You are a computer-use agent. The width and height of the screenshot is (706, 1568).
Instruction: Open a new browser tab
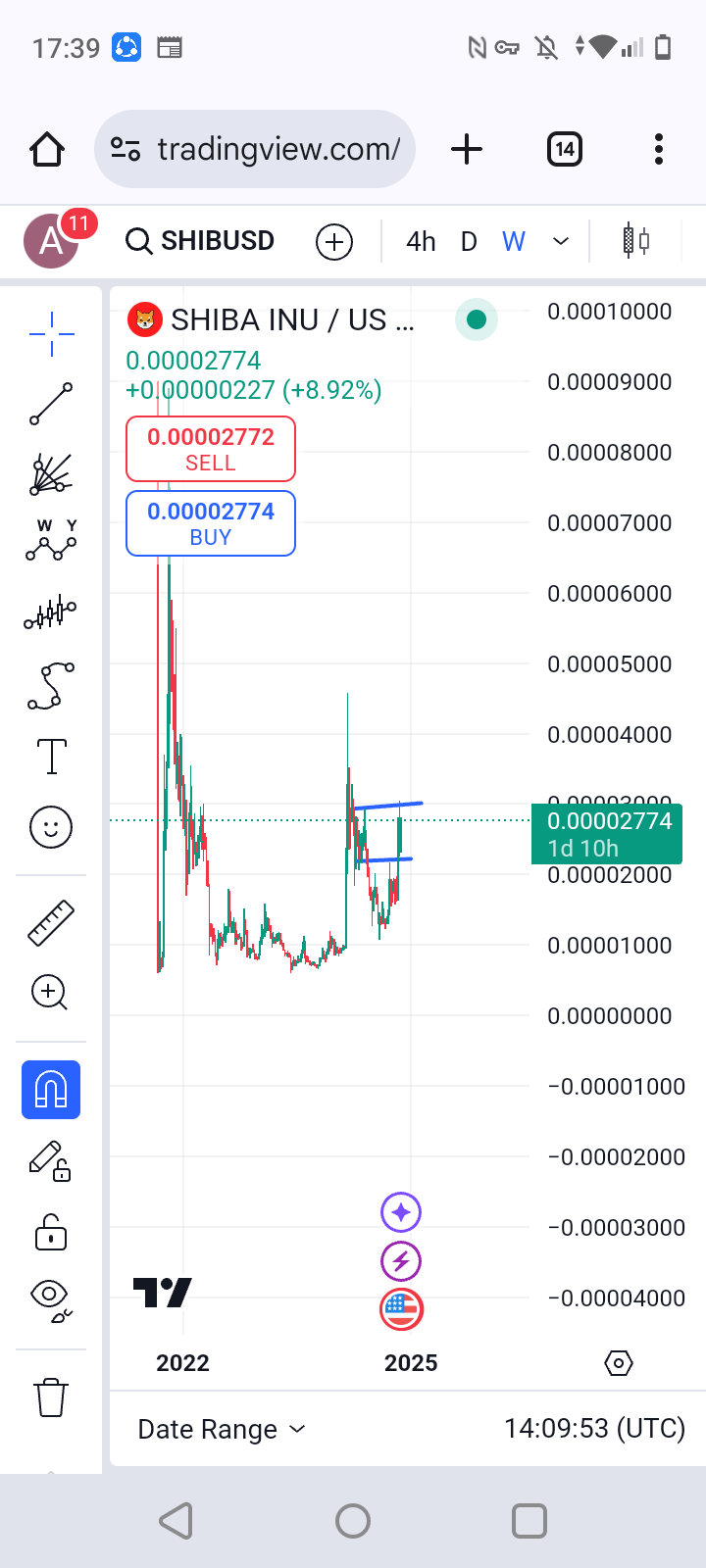467,149
